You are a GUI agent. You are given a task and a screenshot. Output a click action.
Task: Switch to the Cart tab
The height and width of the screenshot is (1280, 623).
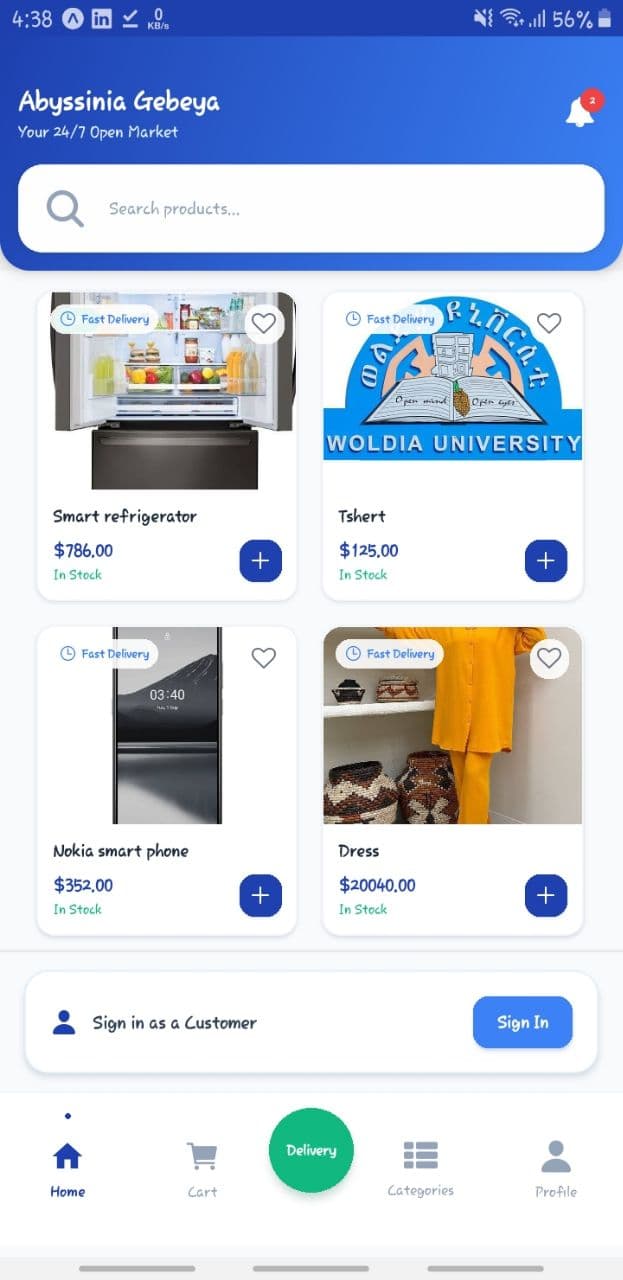[x=202, y=1168]
